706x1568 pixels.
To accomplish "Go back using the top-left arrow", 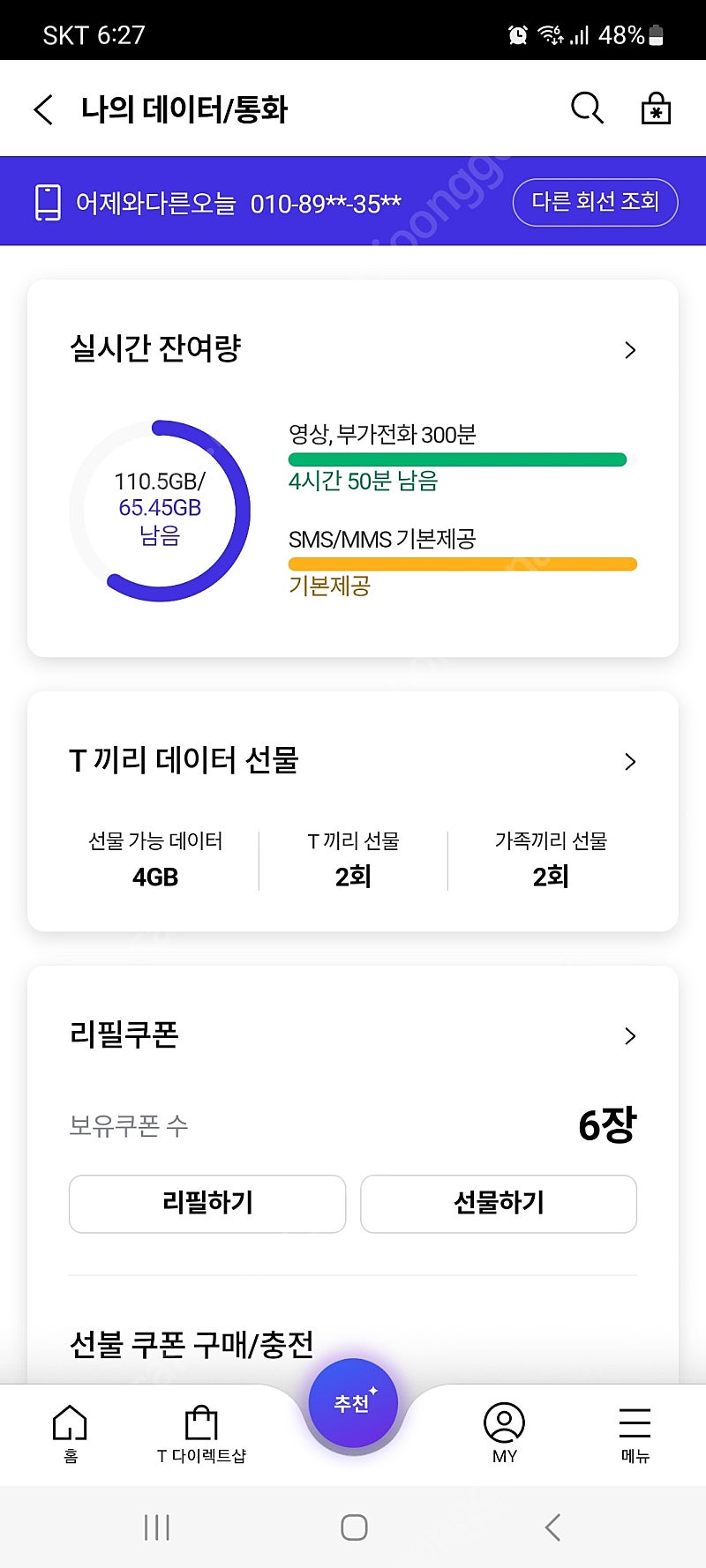I will point(43,109).
